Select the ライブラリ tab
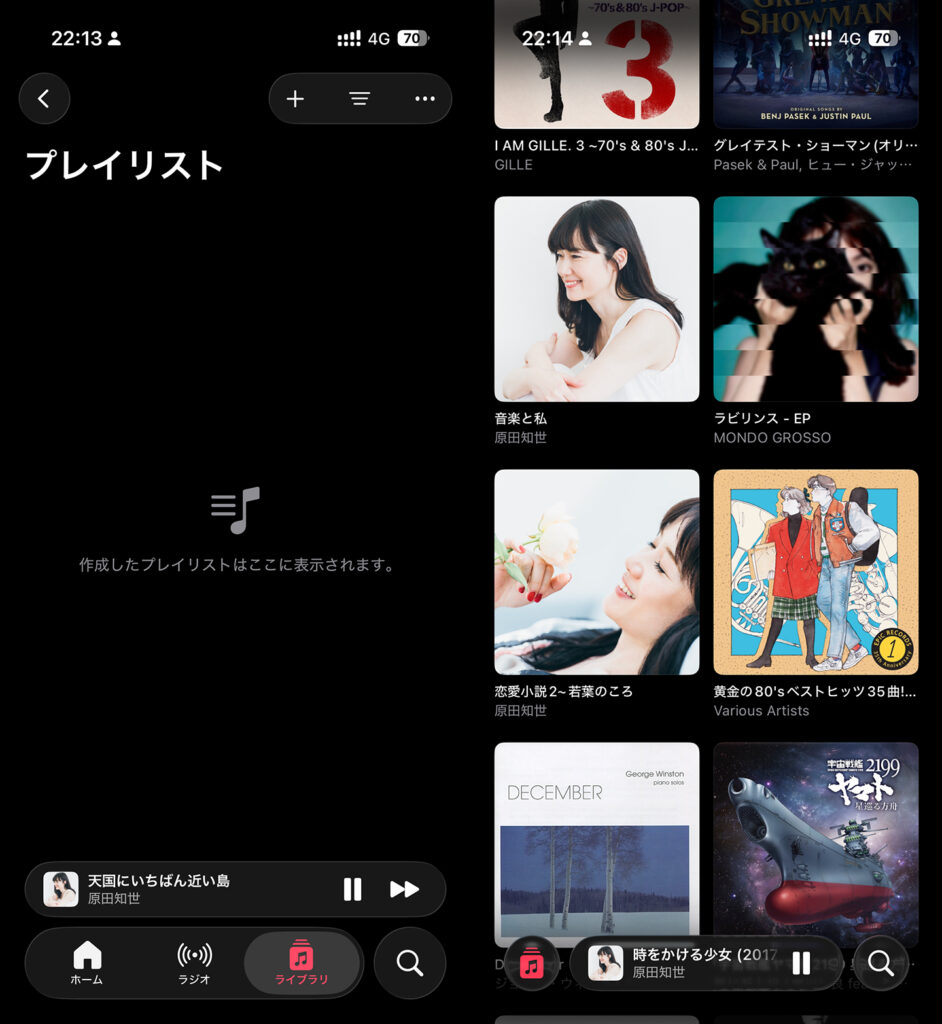This screenshot has width=942, height=1024. tap(301, 963)
